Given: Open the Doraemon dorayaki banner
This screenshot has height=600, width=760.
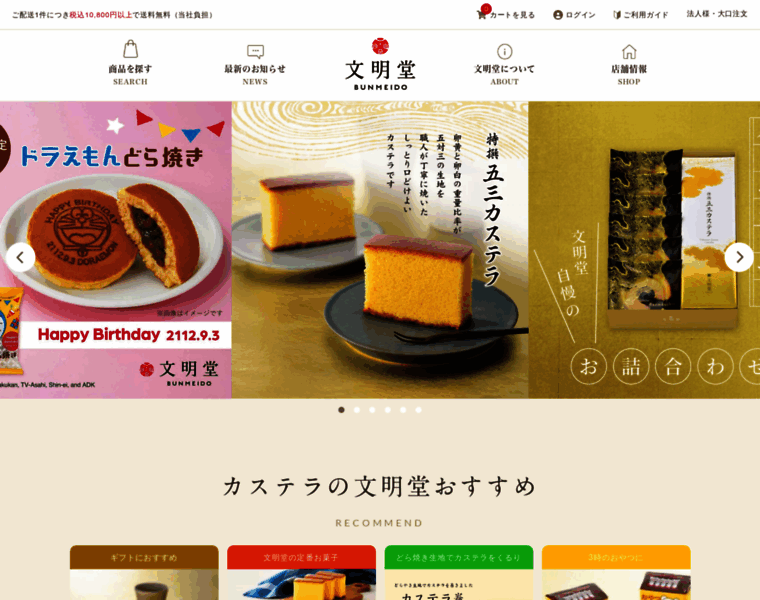Looking at the screenshot, I should (115, 250).
